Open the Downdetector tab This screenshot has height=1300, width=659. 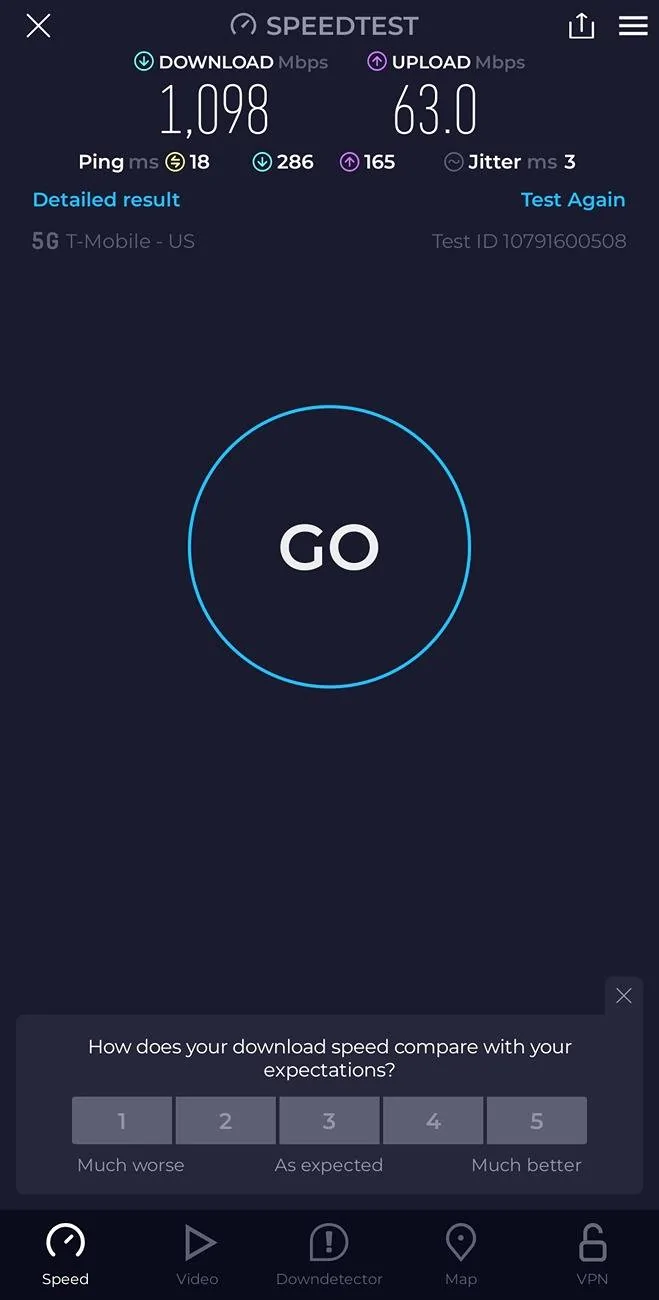[x=329, y=1255]
